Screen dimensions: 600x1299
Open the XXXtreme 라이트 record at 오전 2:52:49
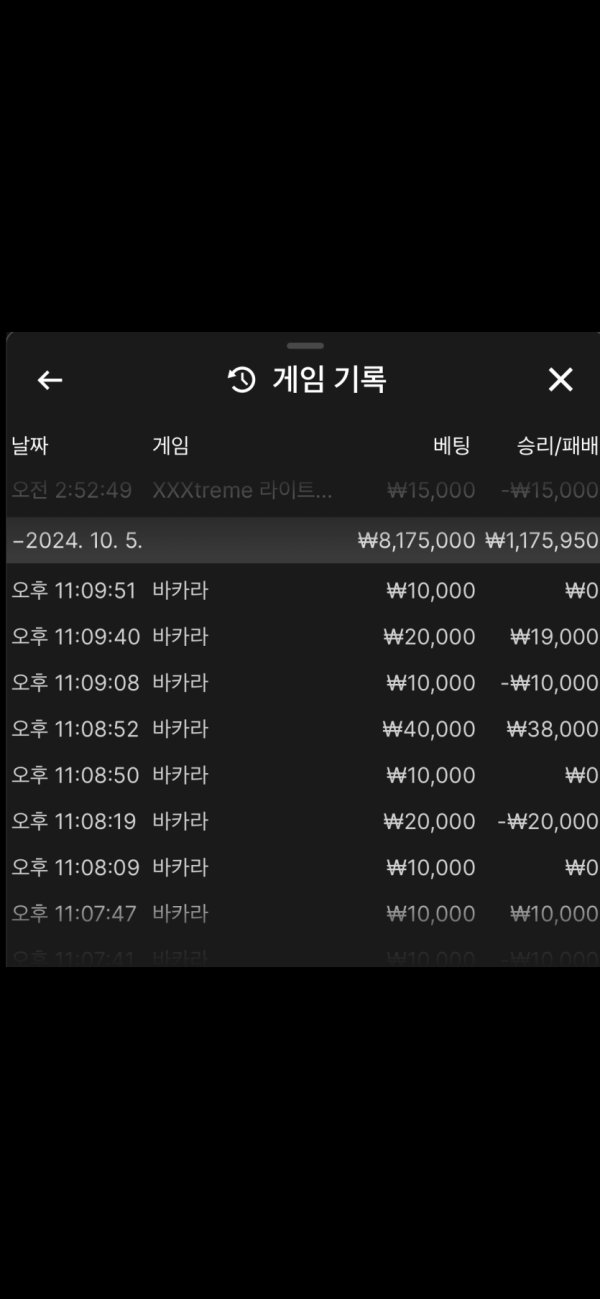(x=300, y=491)
